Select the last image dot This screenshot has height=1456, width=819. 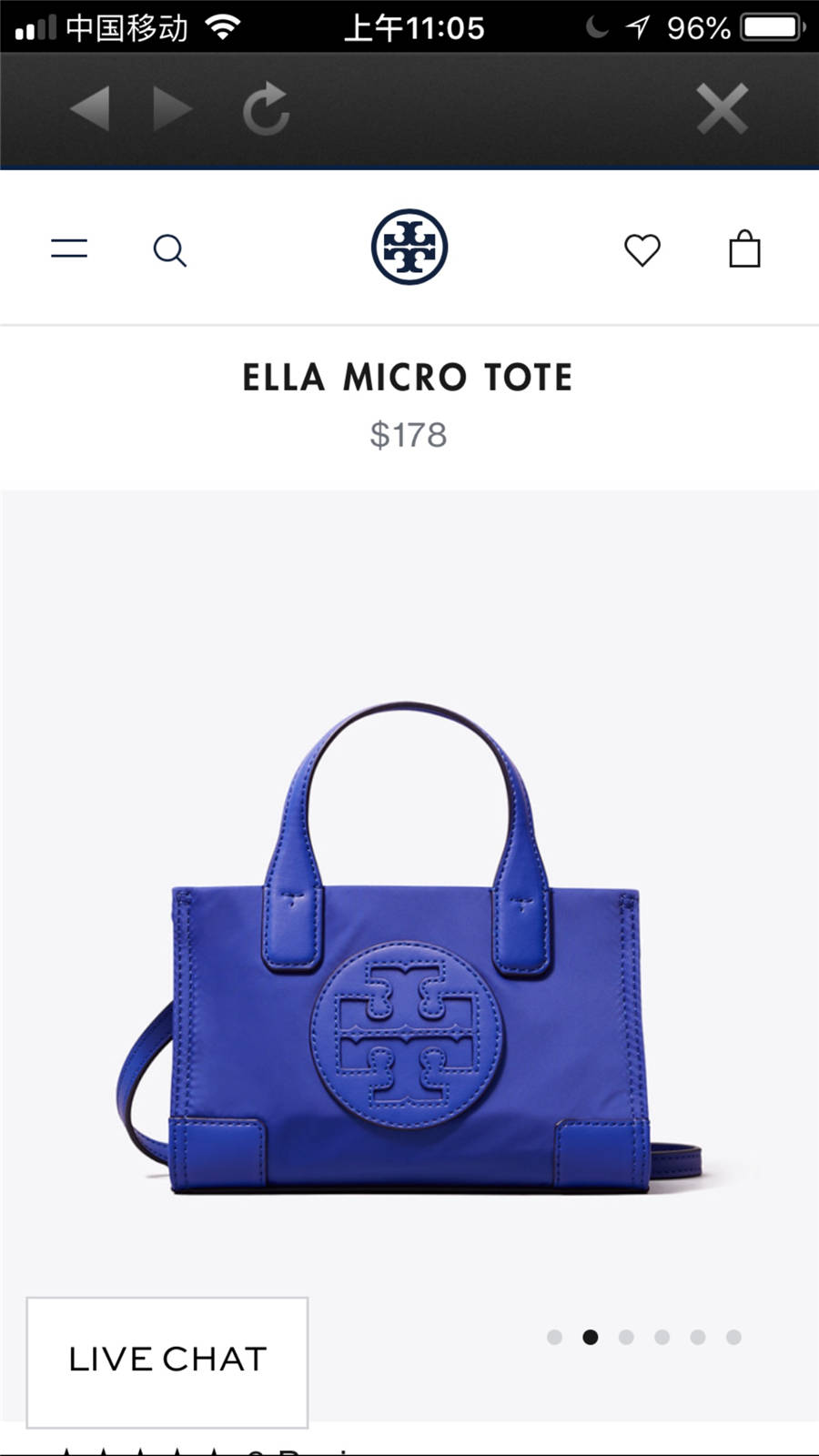click(733, 1337)
